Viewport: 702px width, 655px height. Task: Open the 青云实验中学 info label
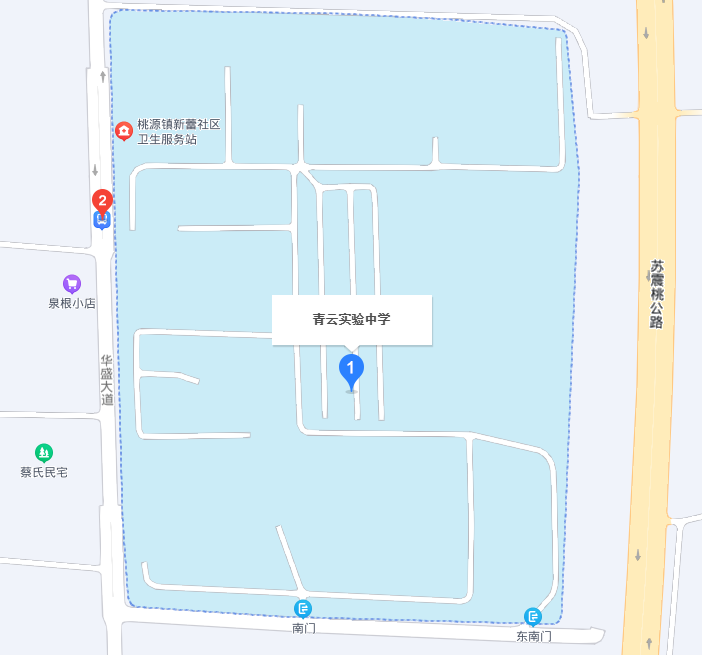click(351, 320)
